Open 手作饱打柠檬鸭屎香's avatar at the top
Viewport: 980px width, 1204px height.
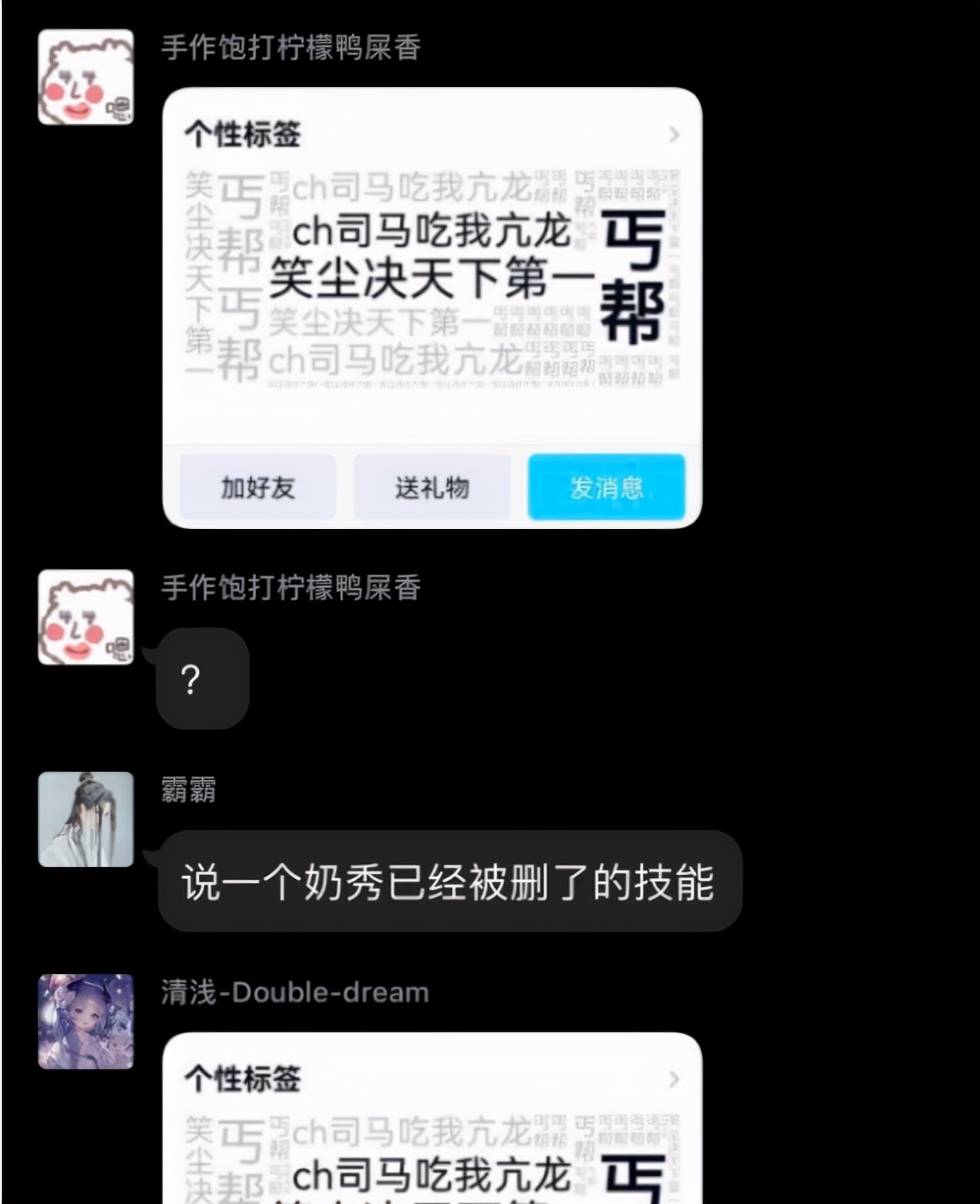(x=85, y=76)
